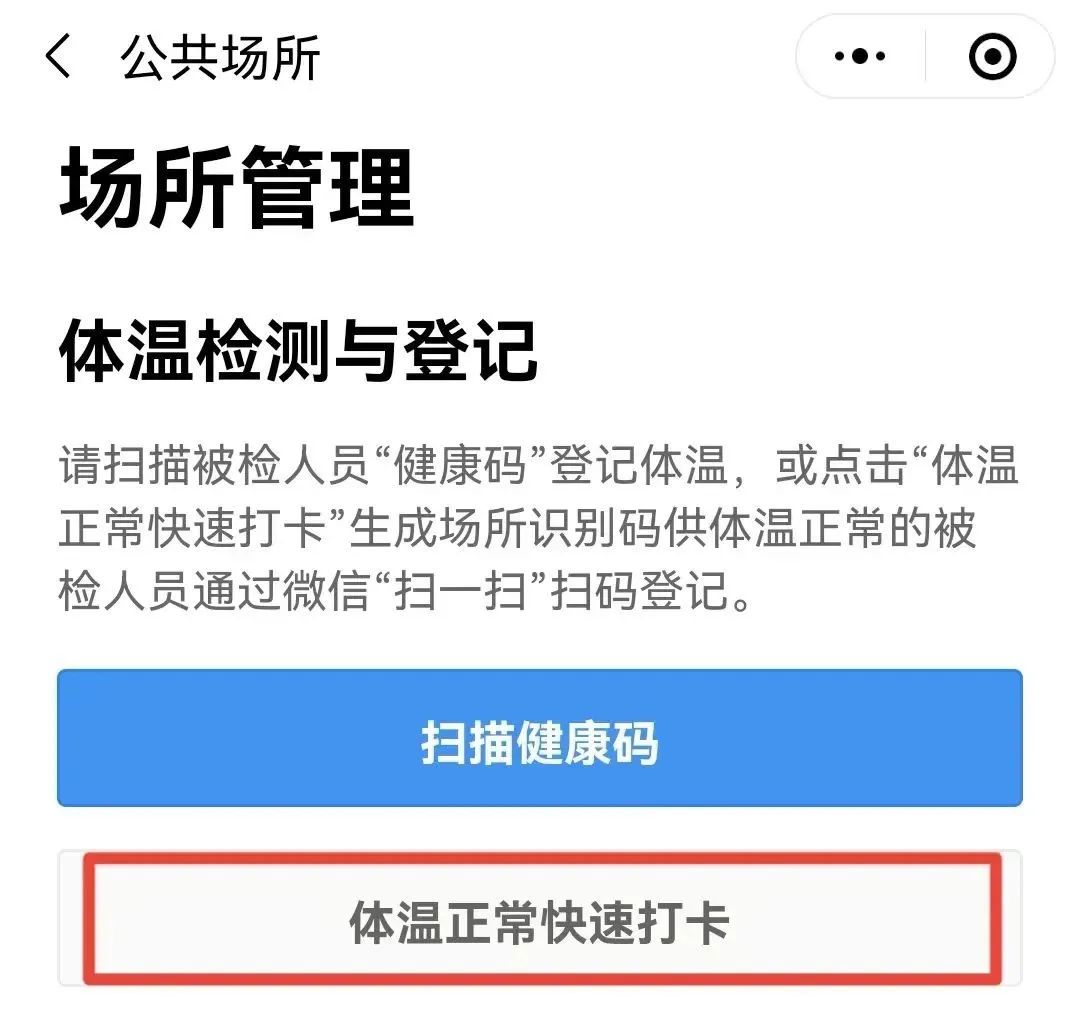Go back from 公共场所 page

tap(58, 57)
